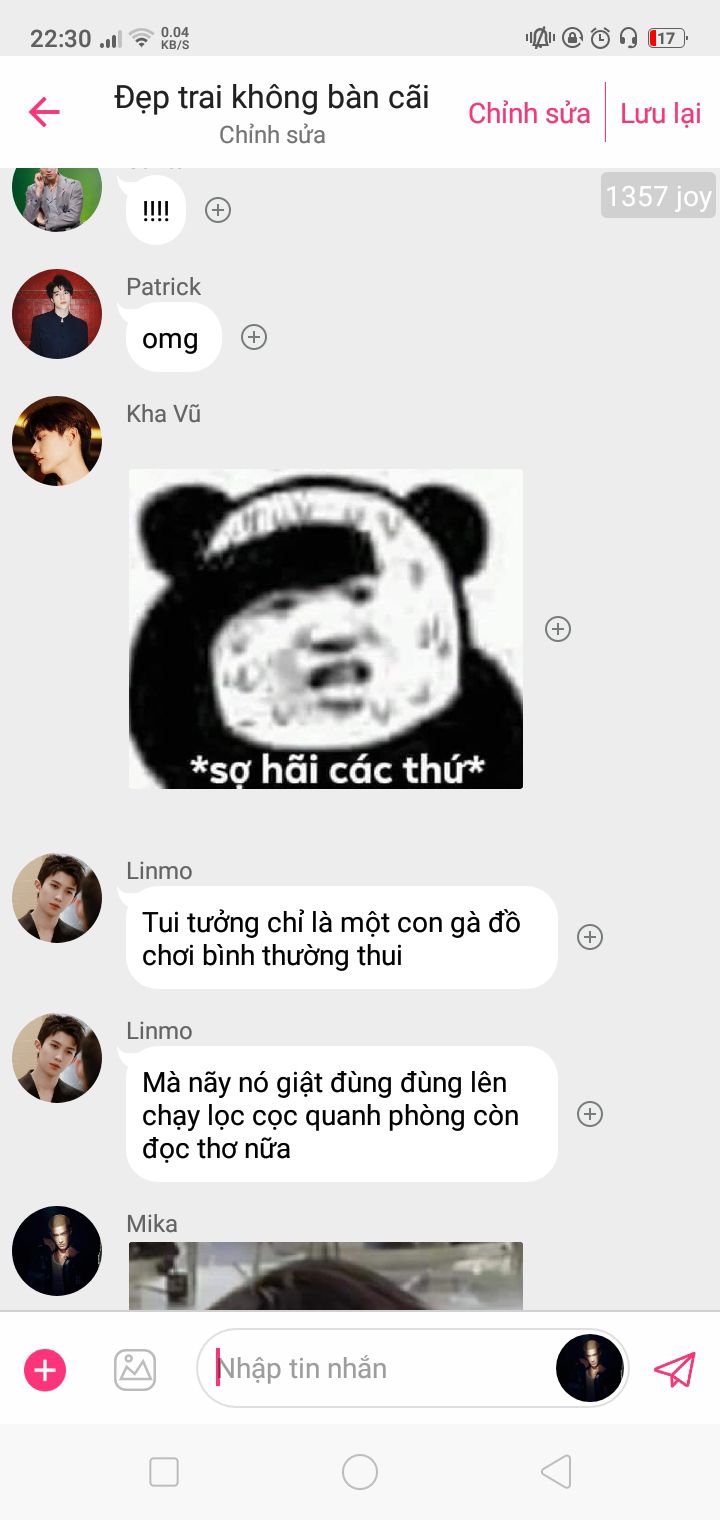Tap the plus icon beside Kha Vũ's panda image

558,629
